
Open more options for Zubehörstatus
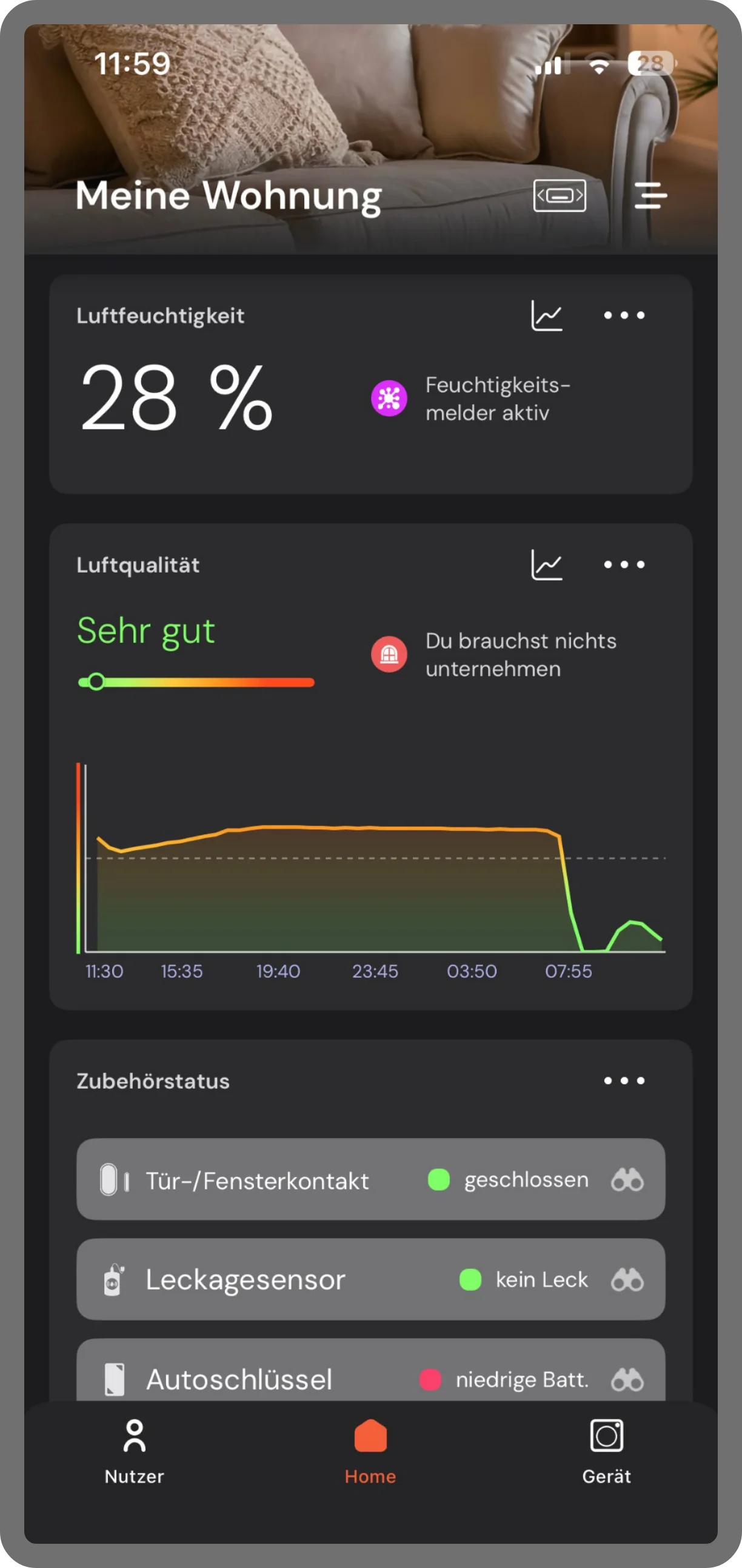[624, 1080]
